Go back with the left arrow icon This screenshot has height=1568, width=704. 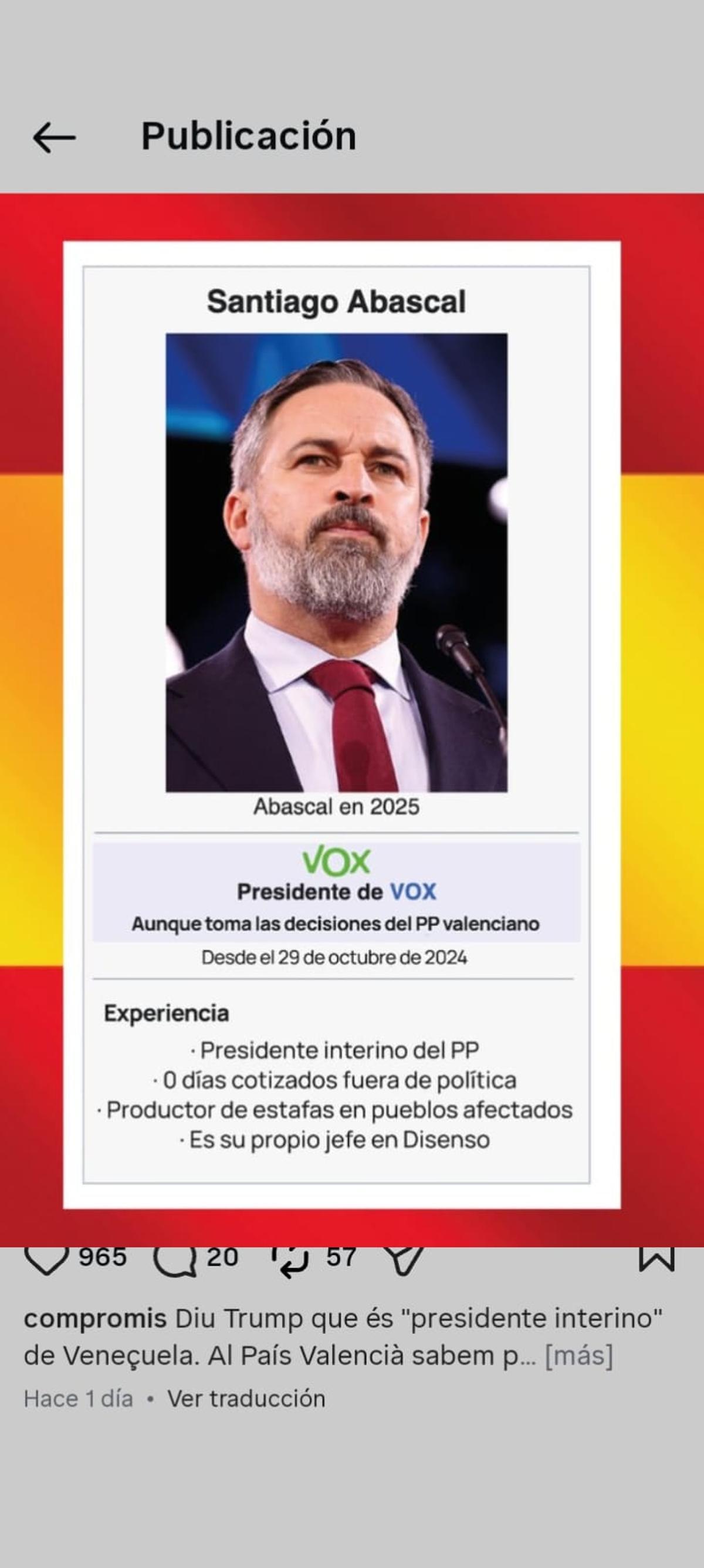(x=55, y=138)
